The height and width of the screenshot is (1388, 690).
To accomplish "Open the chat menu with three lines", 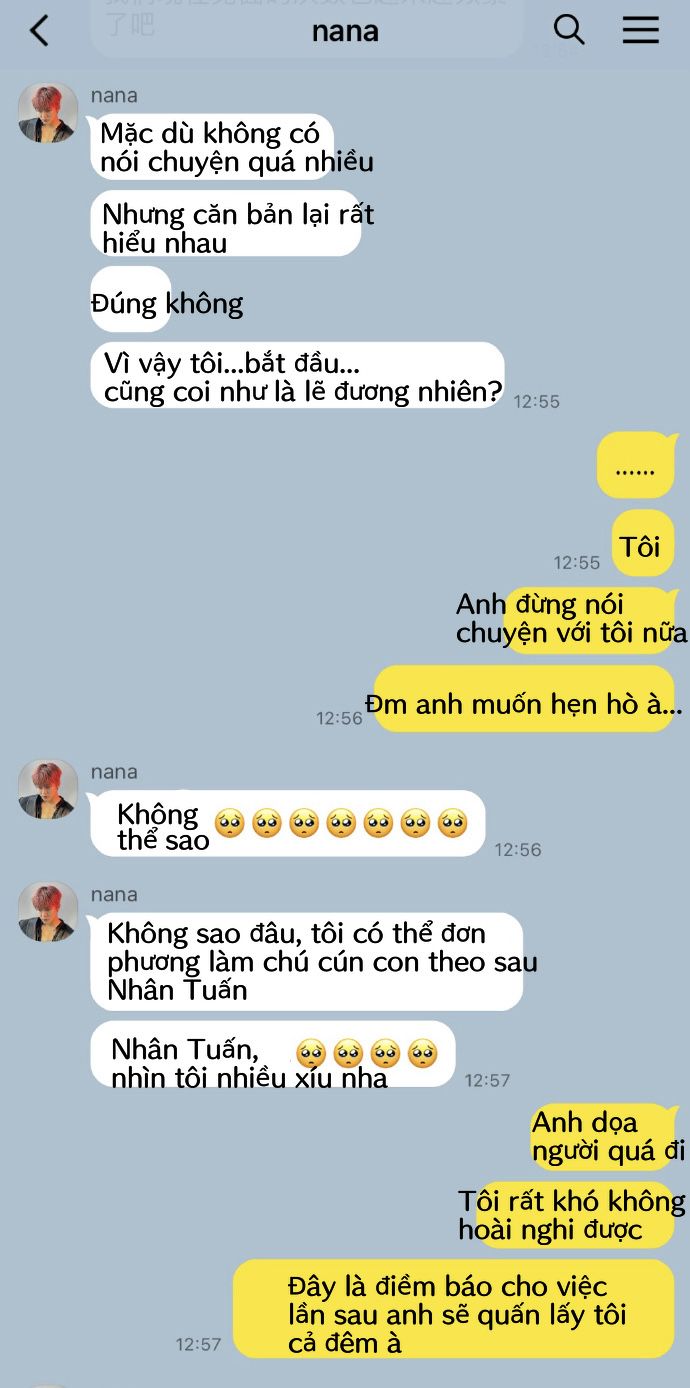I will click(640, 30).
